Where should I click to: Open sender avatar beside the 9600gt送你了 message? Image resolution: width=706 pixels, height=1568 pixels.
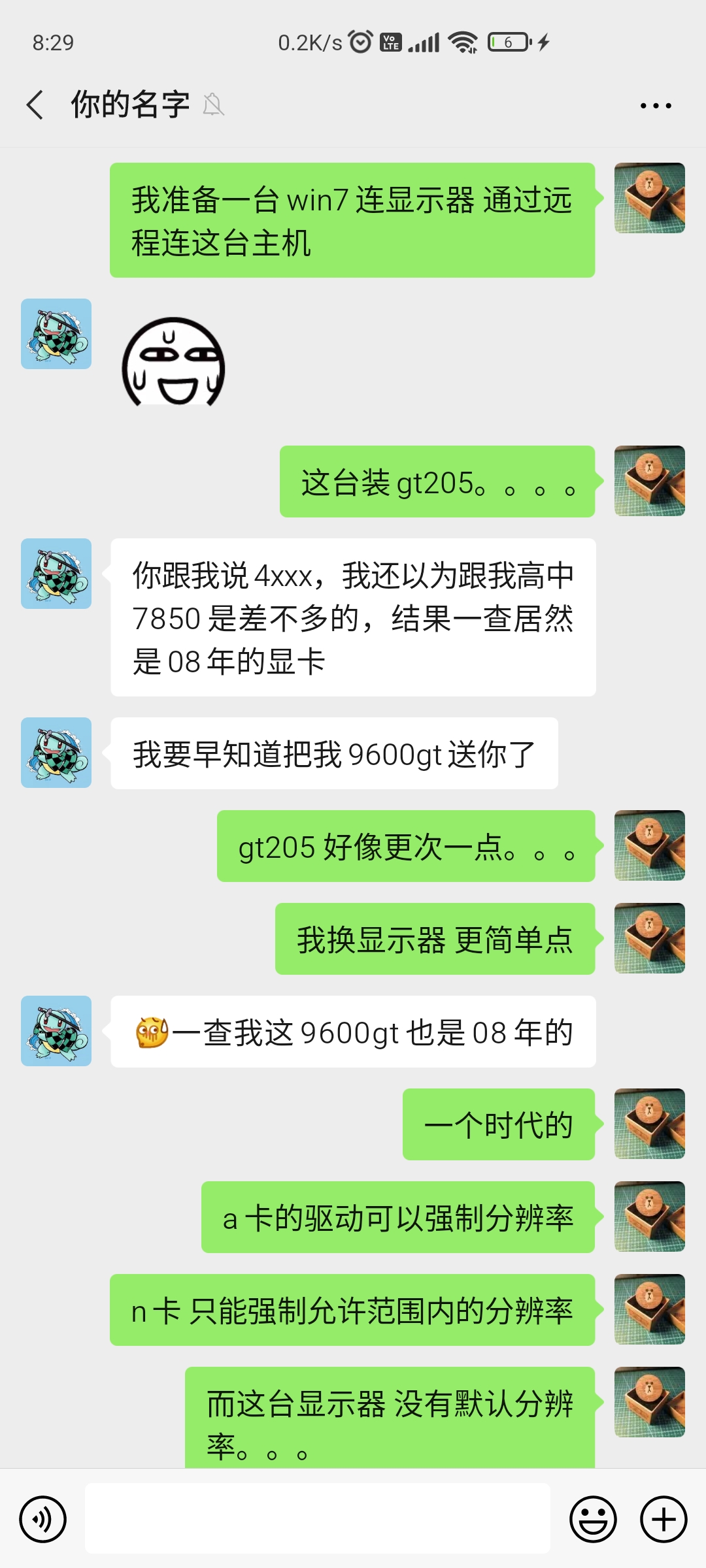56,753
